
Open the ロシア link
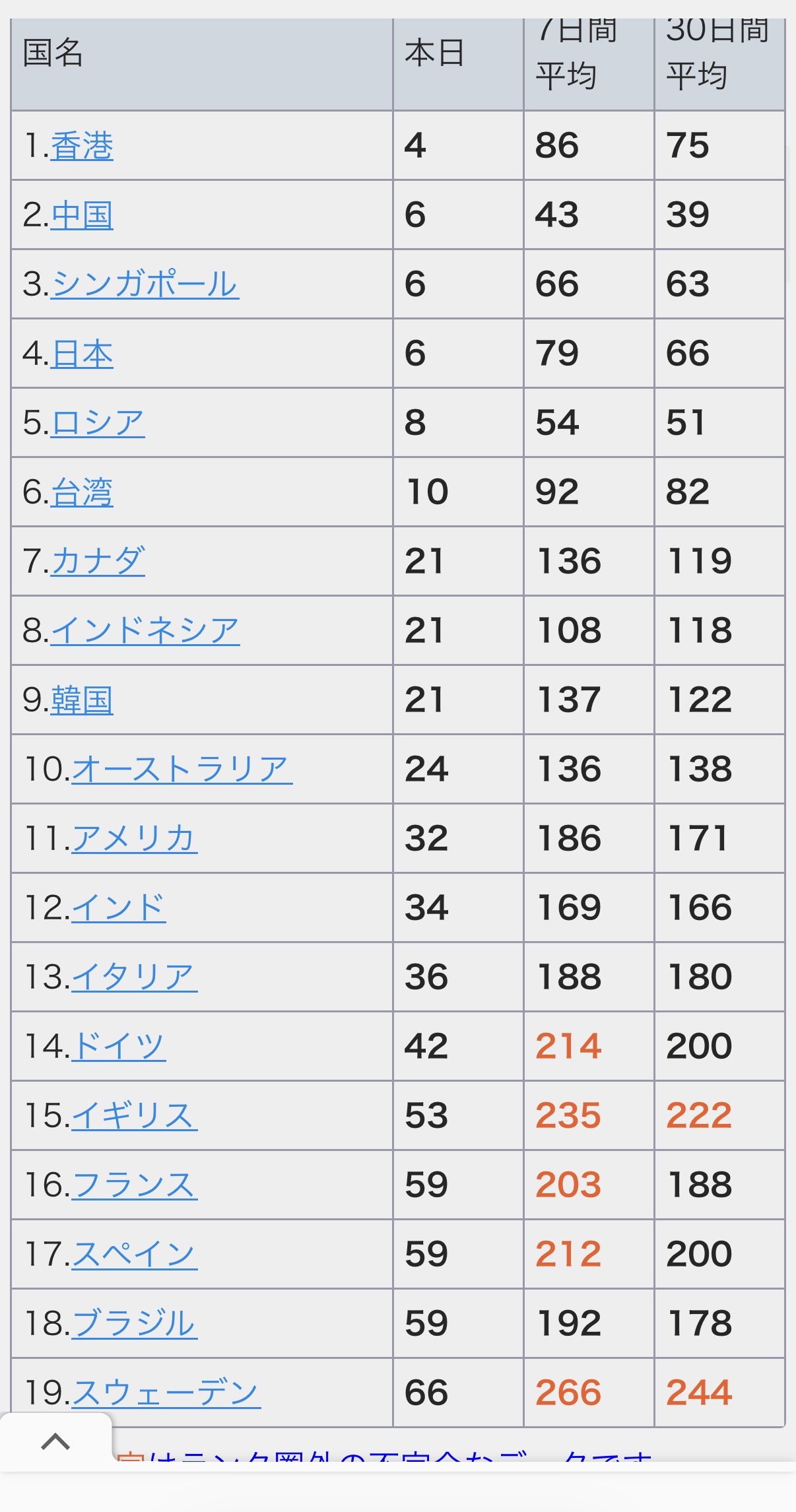pyautogui.click(x=98, y=423)
